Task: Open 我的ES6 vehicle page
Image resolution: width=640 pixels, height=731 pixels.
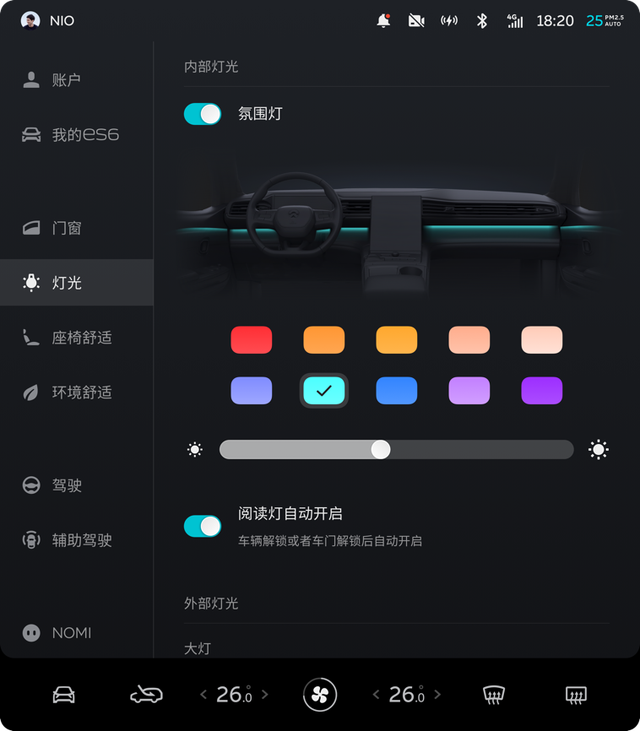Action: [x=84, y=135]
